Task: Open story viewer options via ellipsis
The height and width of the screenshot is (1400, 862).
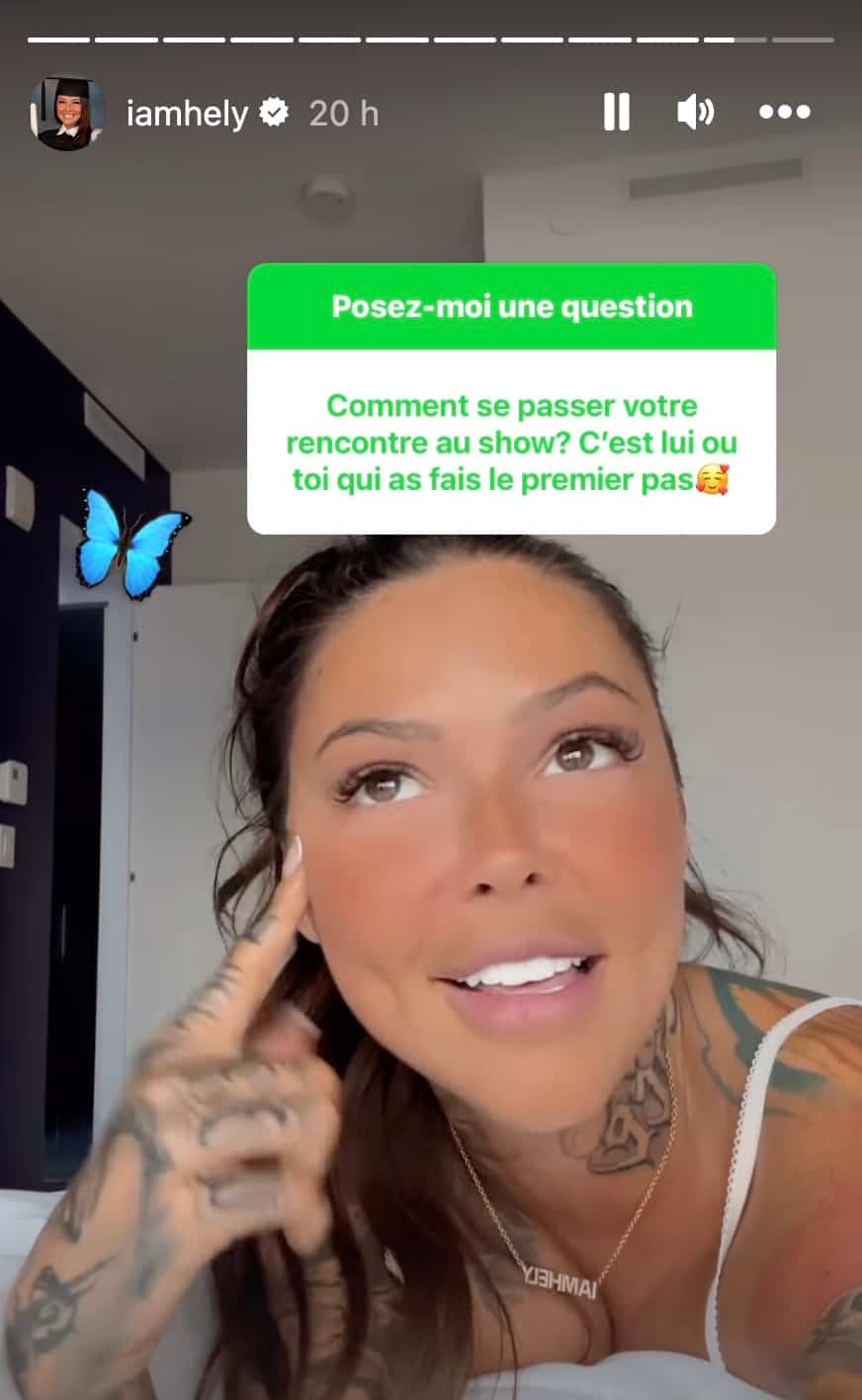Action: 784,112
